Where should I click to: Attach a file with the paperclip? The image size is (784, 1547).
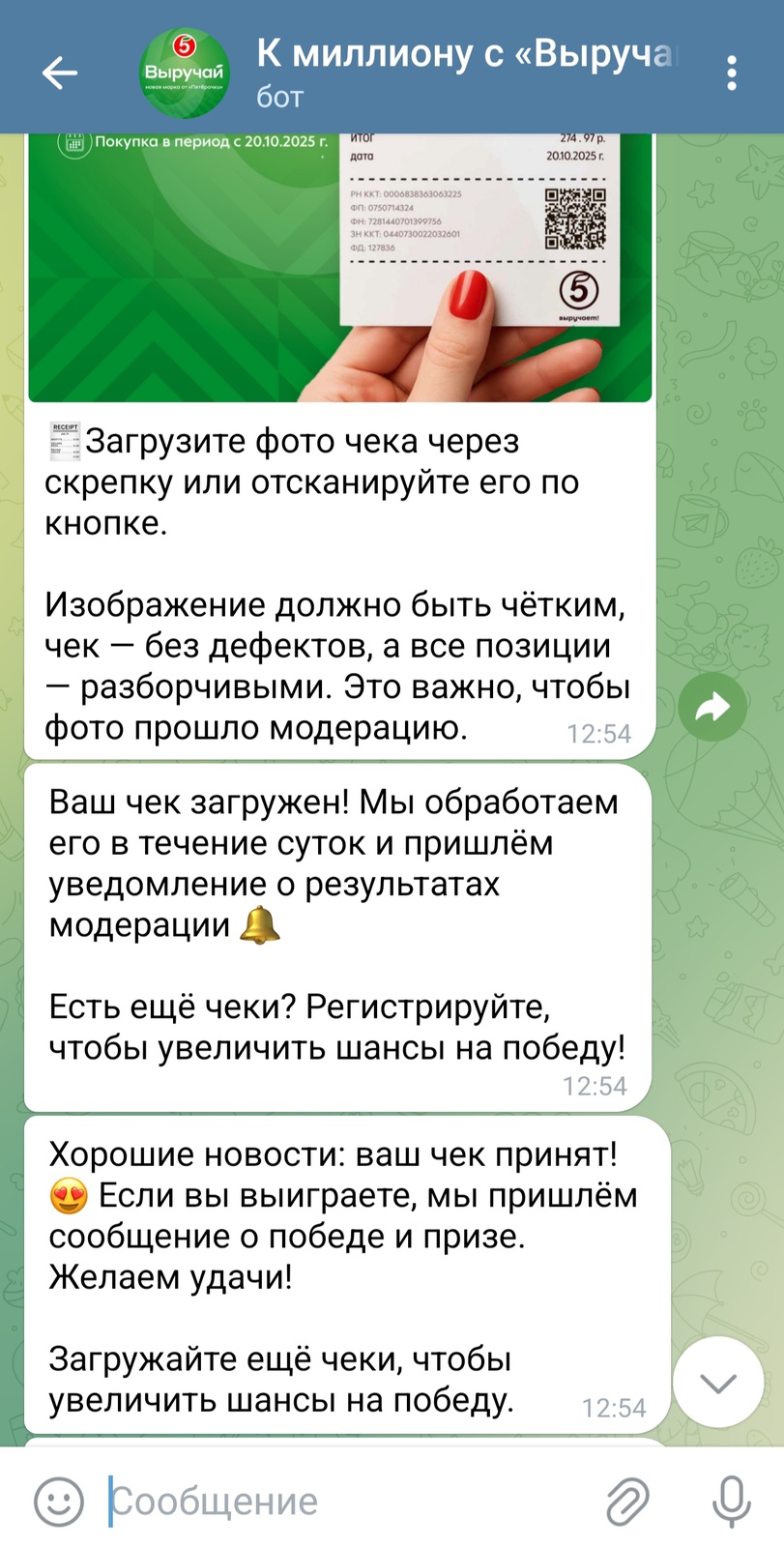627,1501
